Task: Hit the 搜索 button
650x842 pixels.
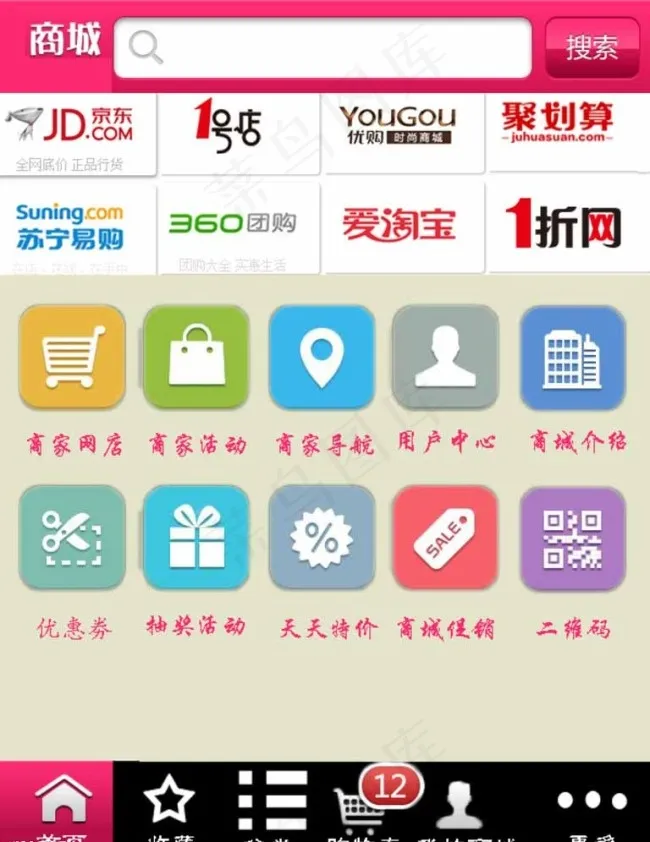Action: (x=592, y=47)
